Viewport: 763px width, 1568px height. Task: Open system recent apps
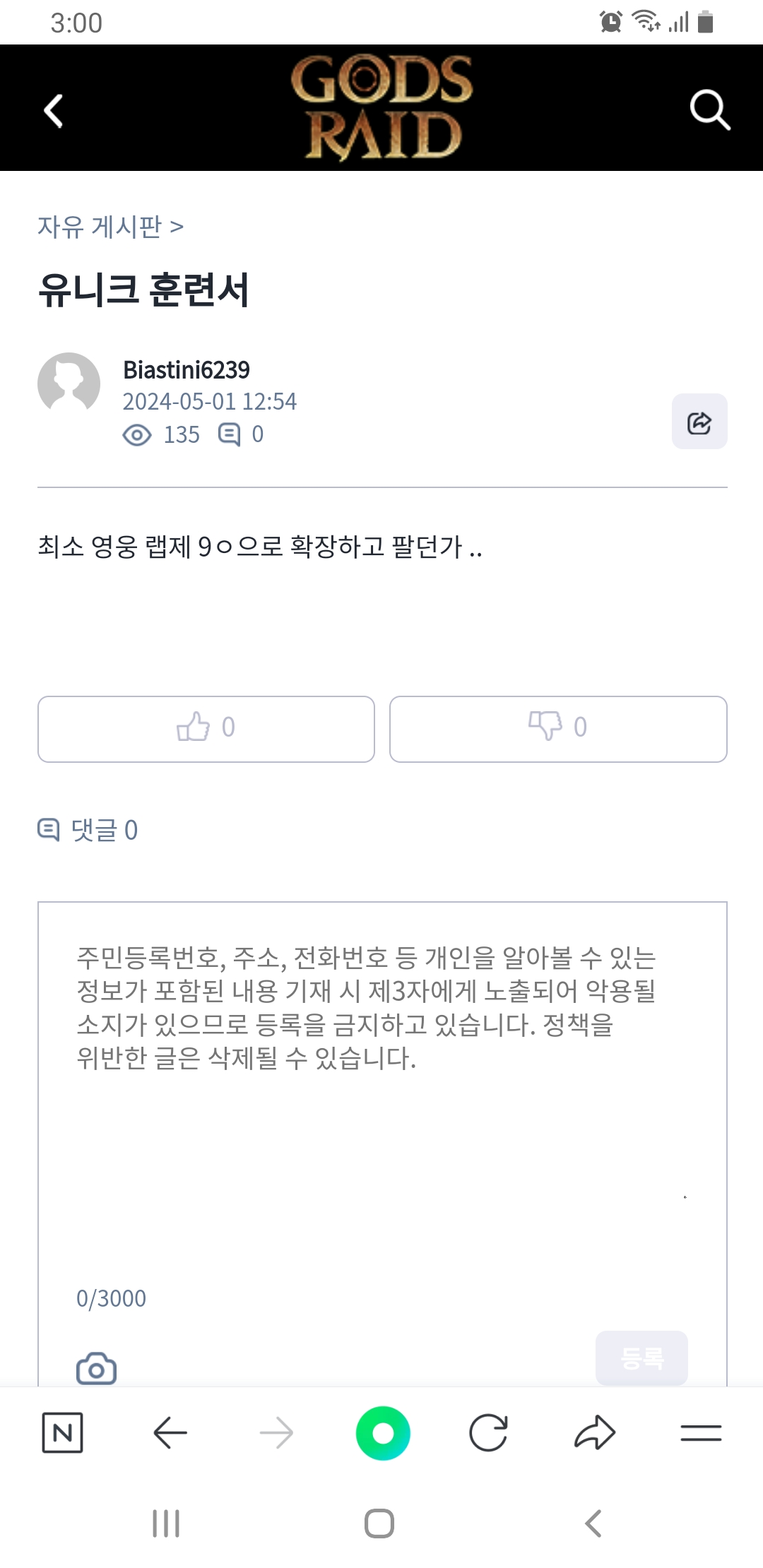tap(167, 1524)
